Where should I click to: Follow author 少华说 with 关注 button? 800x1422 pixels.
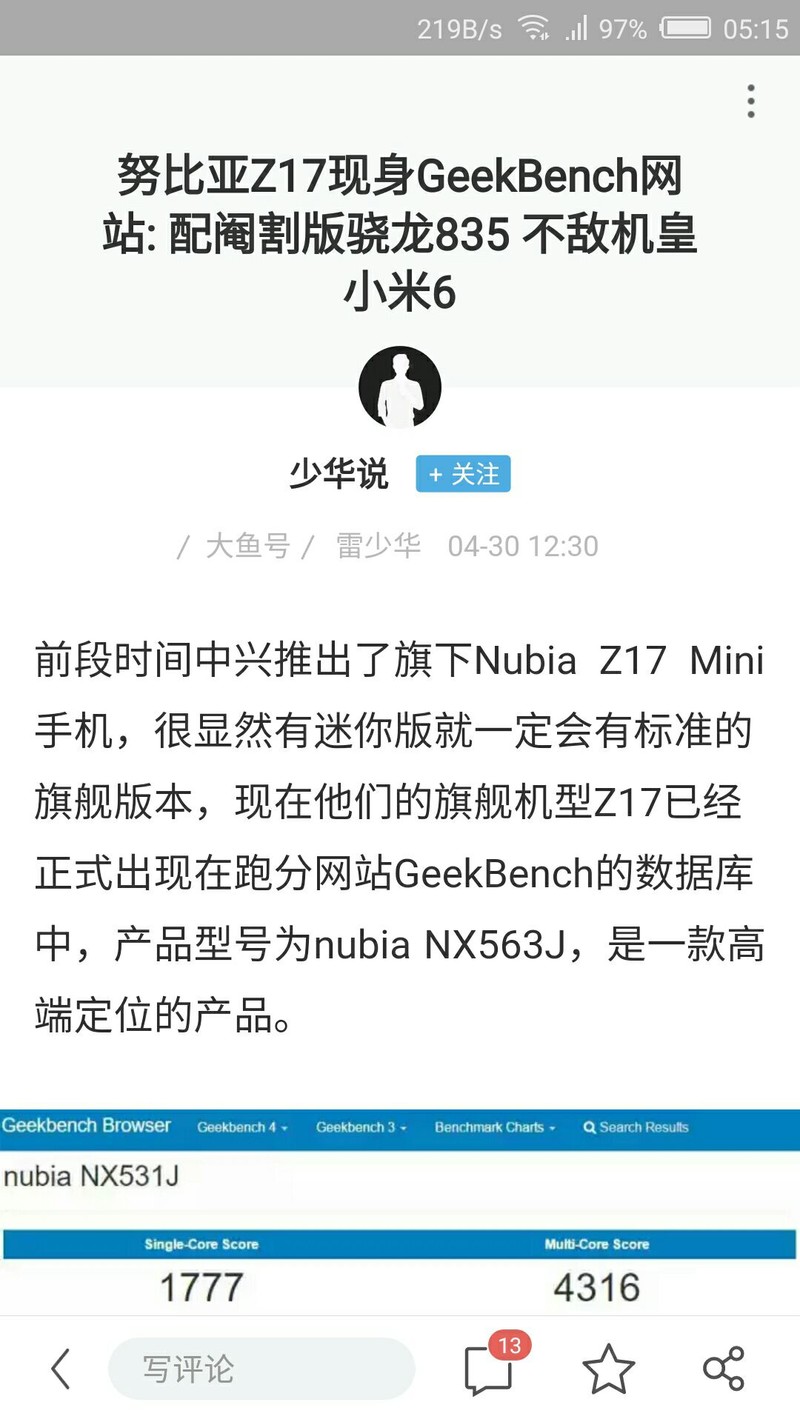coord(463,474)
